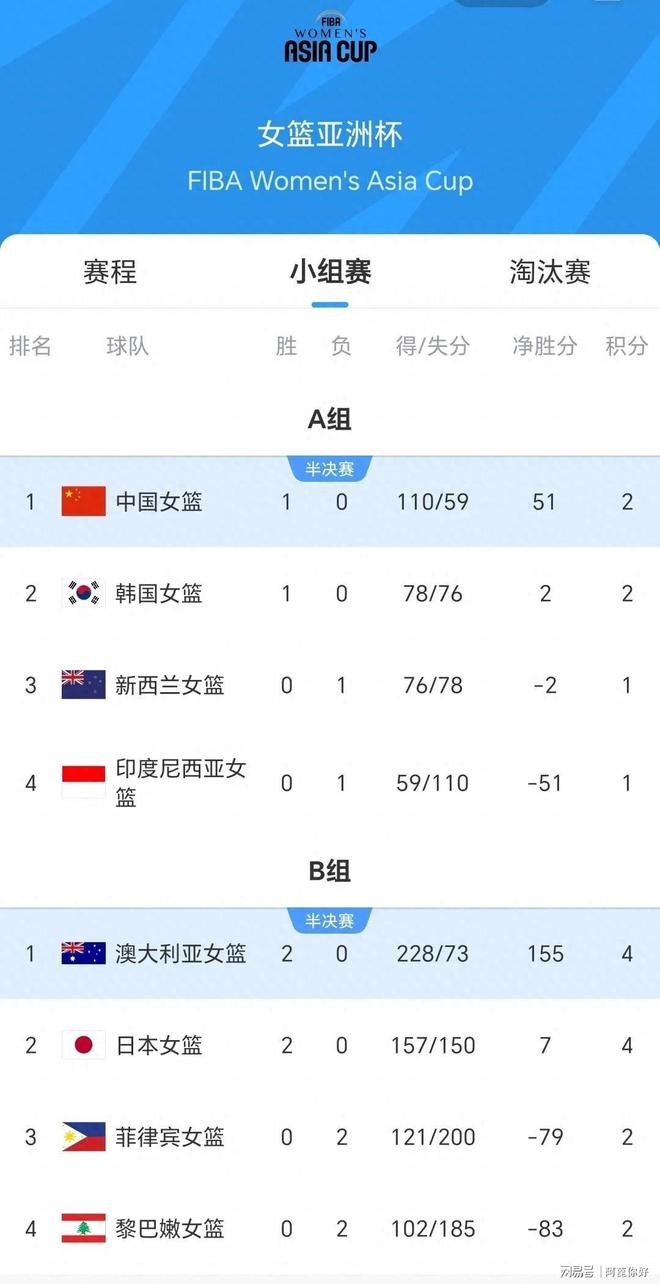Image resolution: width=660 pixels, height=1284 pixels.
Task: Switch to the 赛程 tab
Action: point(110,271)
